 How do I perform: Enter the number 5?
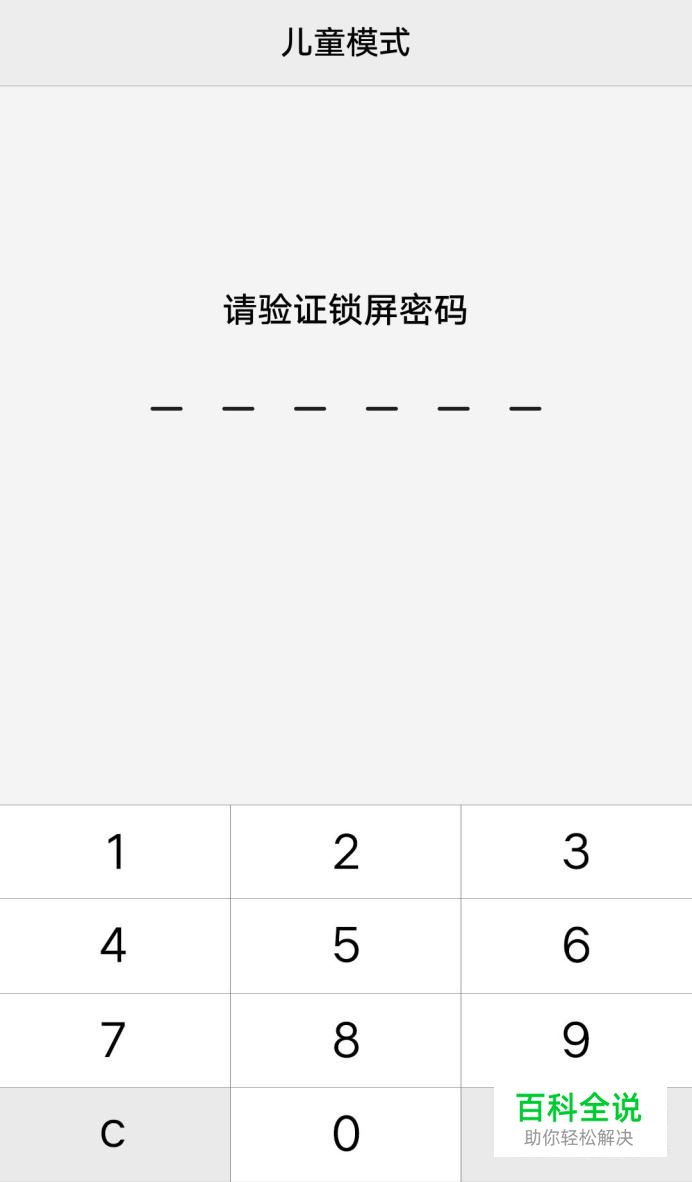[x=346, y=946]
